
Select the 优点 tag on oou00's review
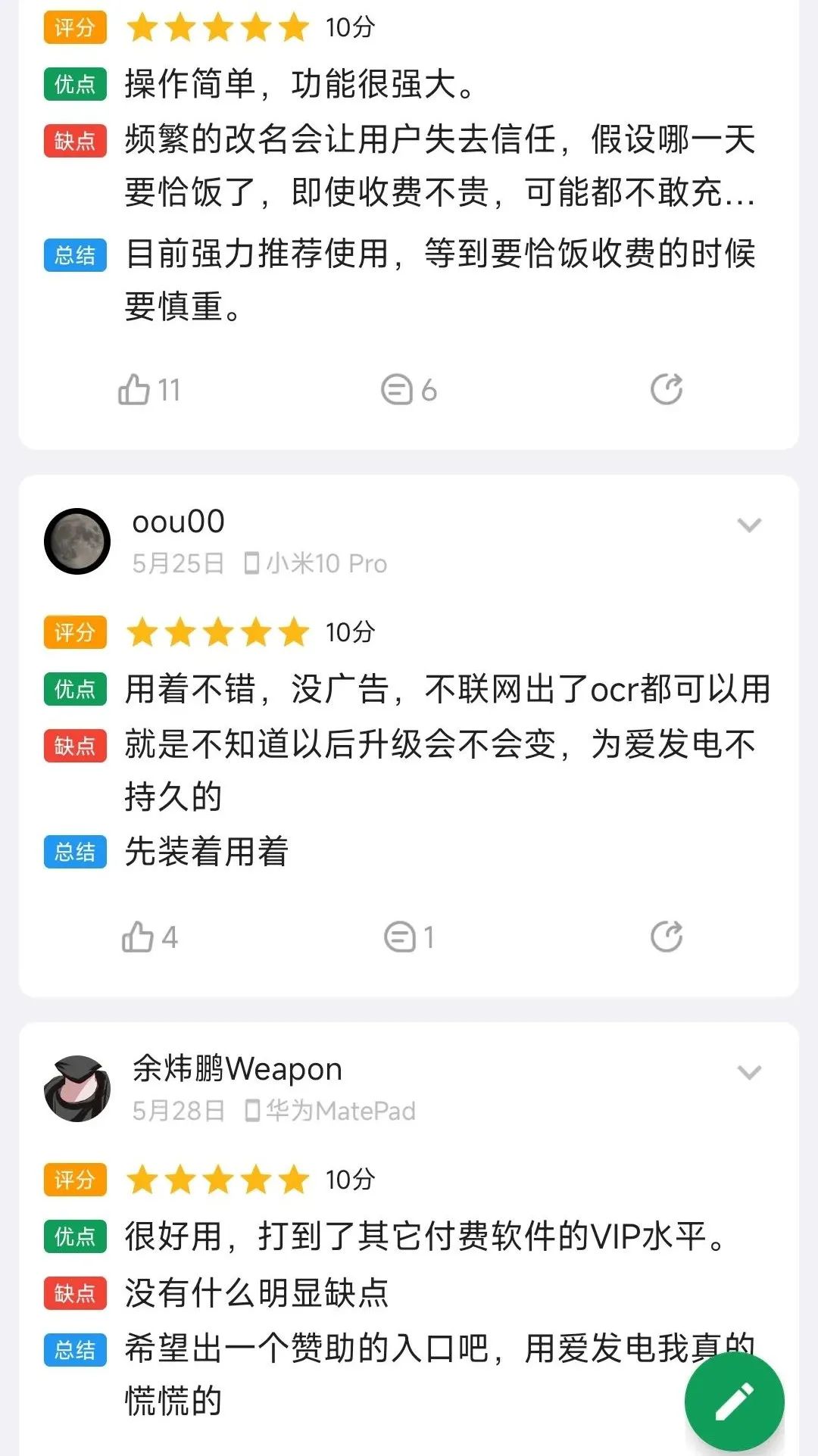click(75, 690)
